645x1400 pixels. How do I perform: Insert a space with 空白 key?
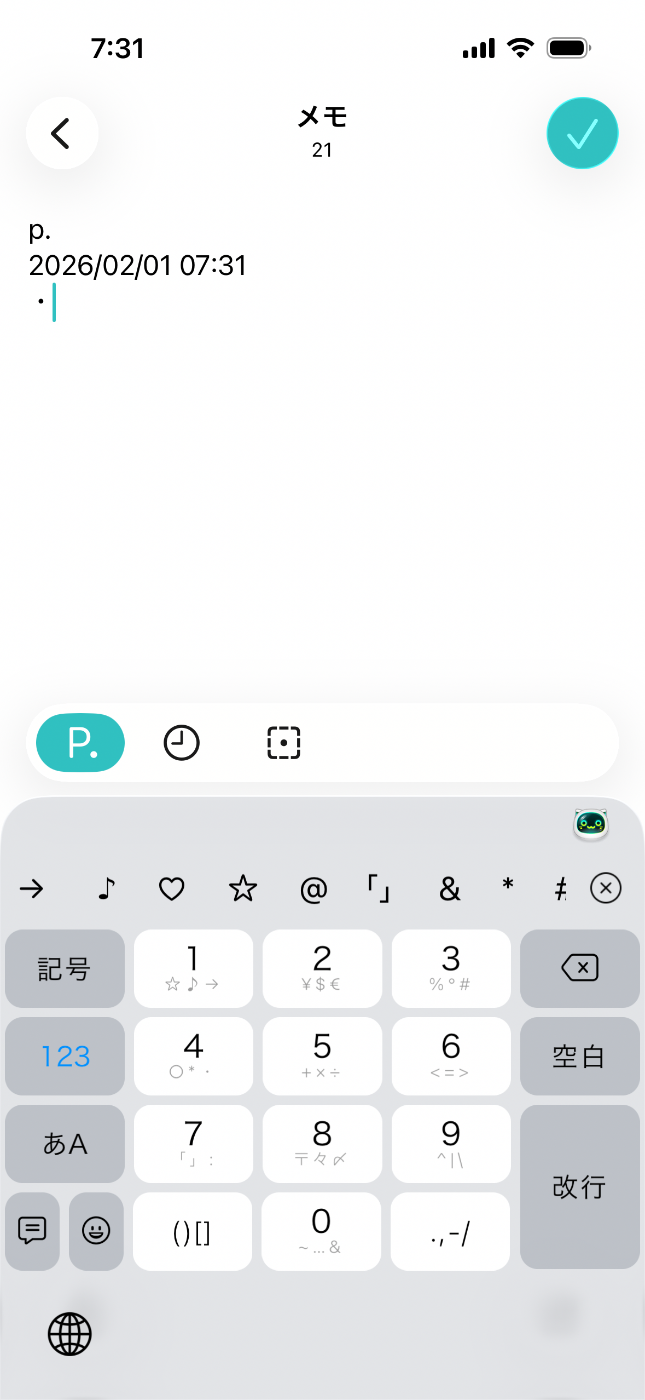click(x=580, y=1056)
